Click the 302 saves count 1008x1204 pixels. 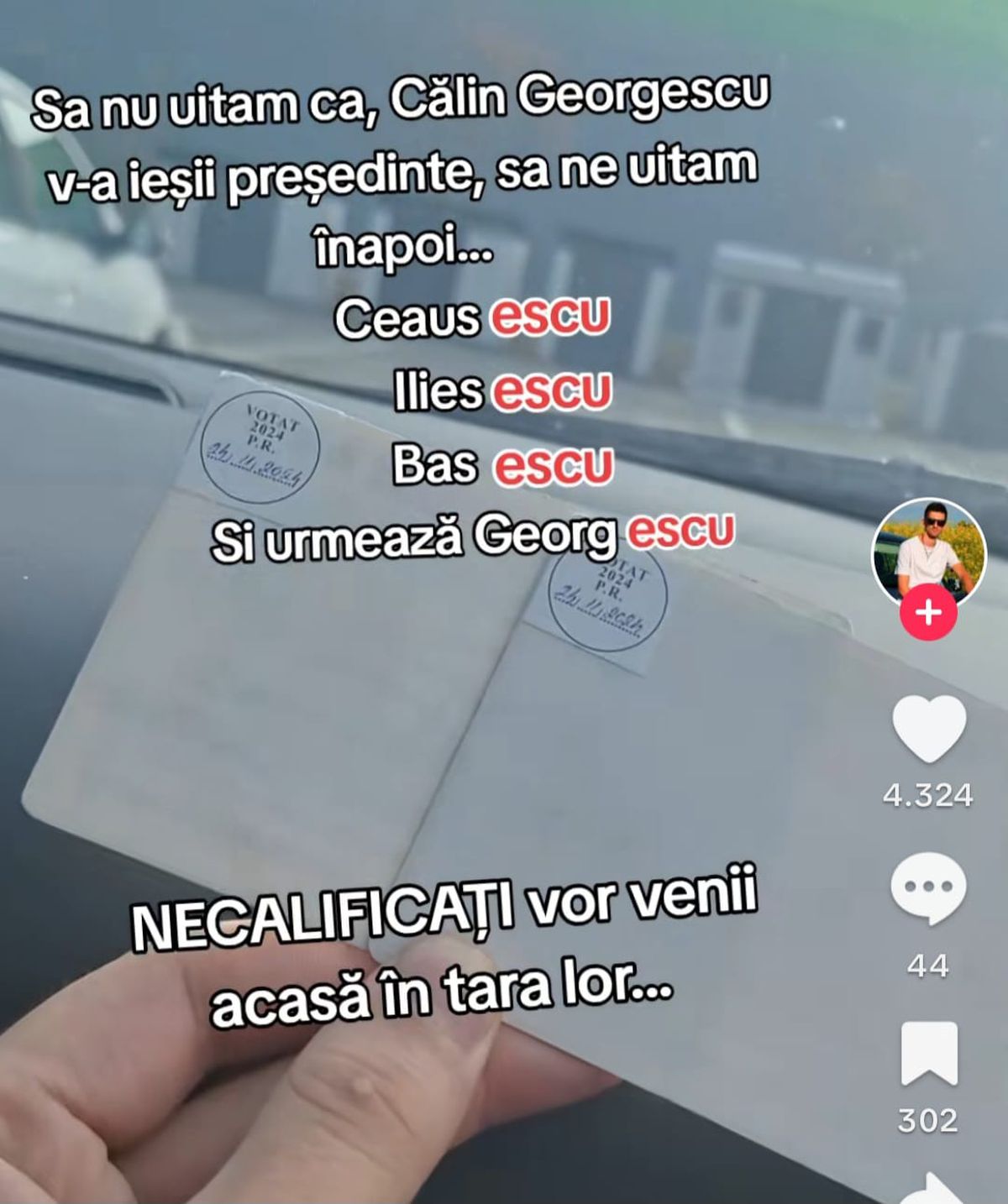point(927,1120)
